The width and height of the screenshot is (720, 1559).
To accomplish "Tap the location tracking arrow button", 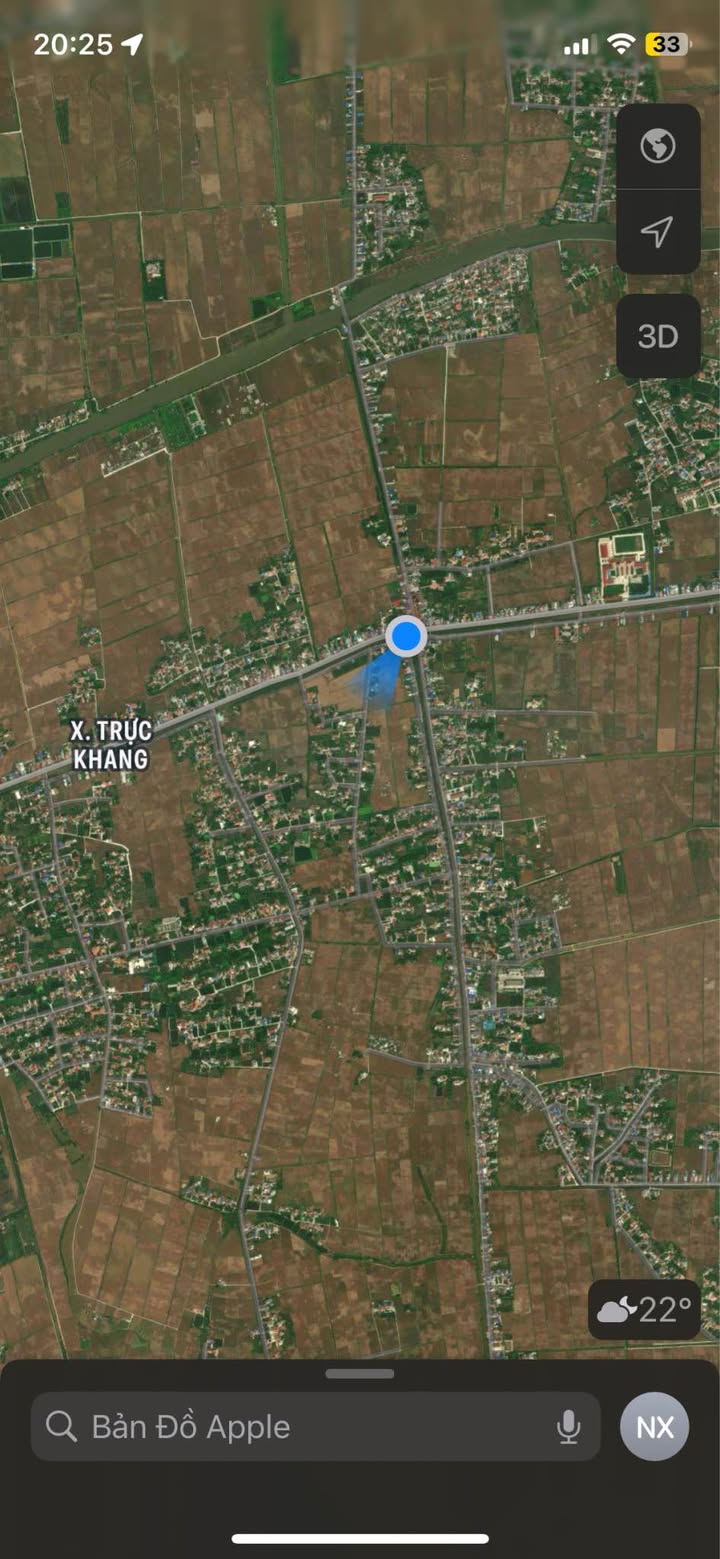I will click(658, 232).
